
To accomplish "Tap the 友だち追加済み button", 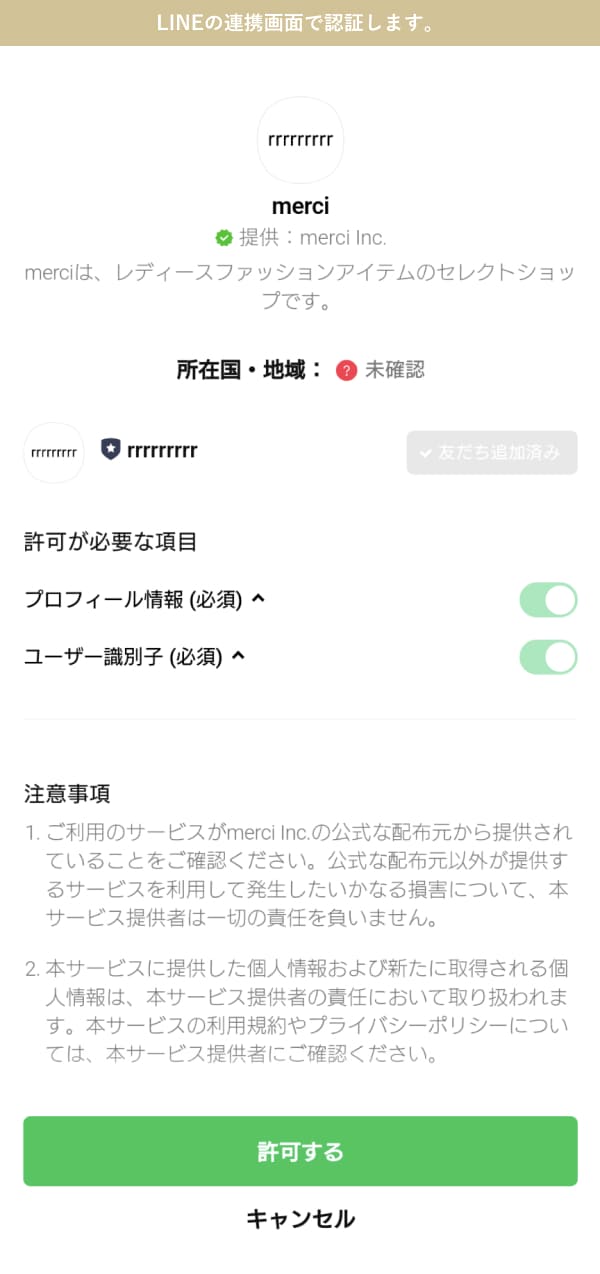I will click(x=491, y=452).
